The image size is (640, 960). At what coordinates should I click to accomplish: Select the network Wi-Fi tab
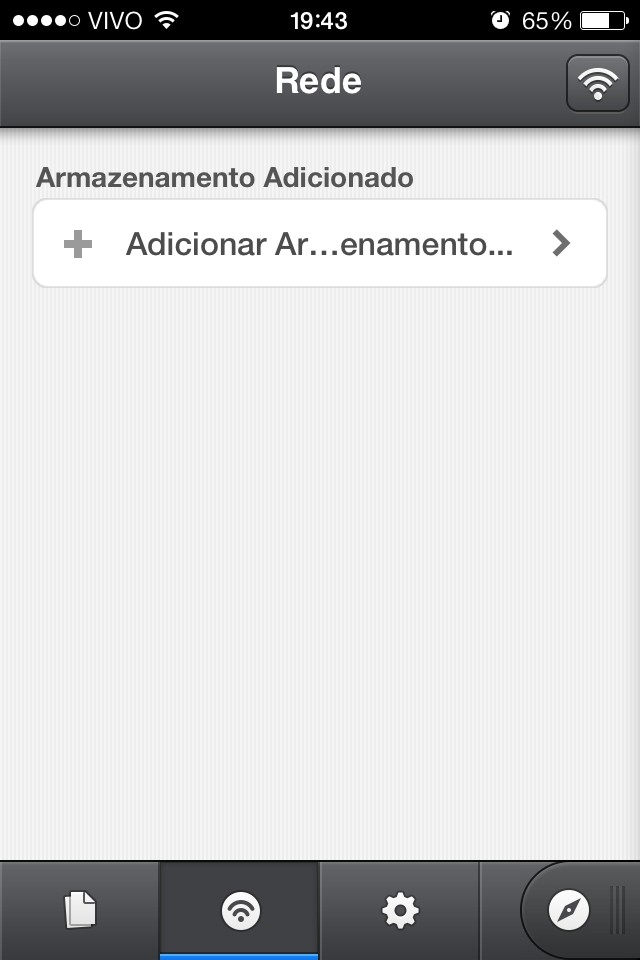pyautogui.click(x=240, y=910)
